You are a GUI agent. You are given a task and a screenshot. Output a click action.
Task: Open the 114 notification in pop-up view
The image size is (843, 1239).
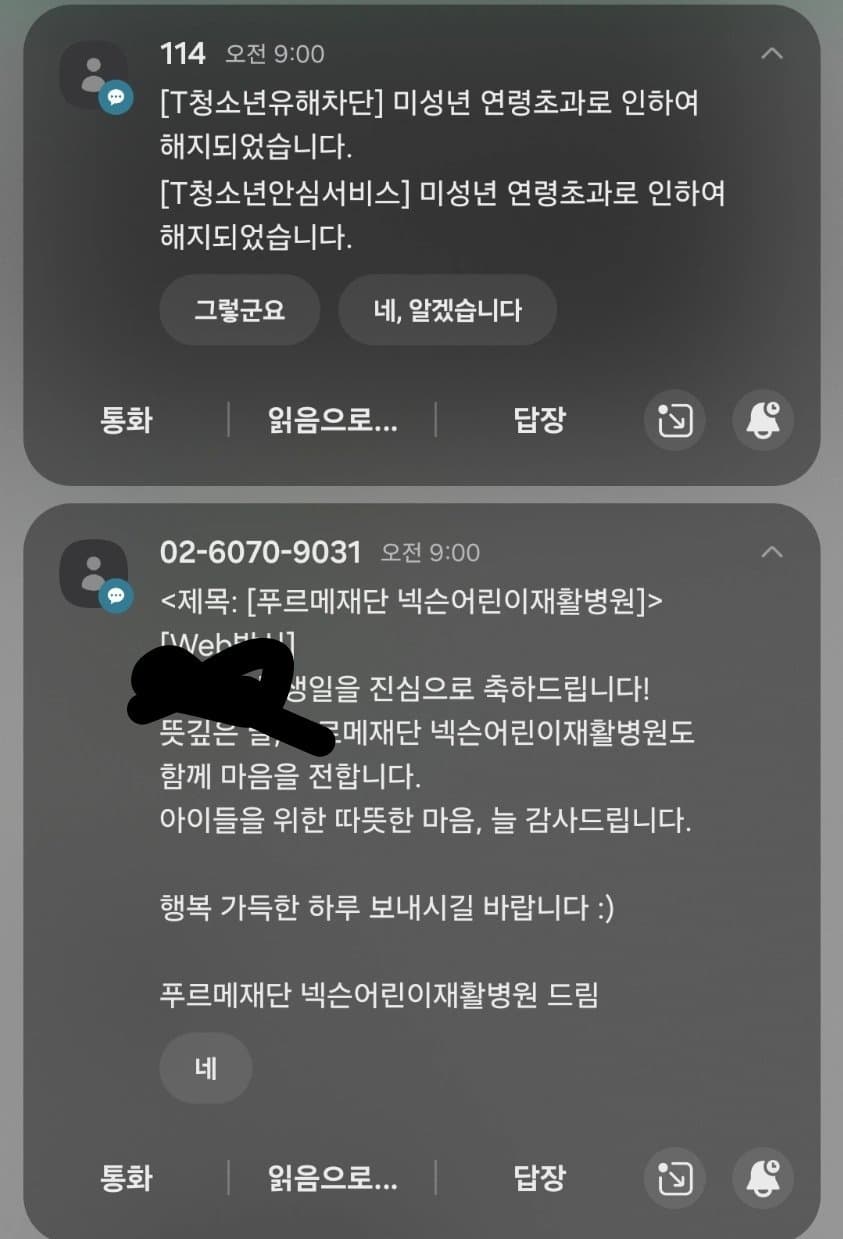(x=675, y=419)
